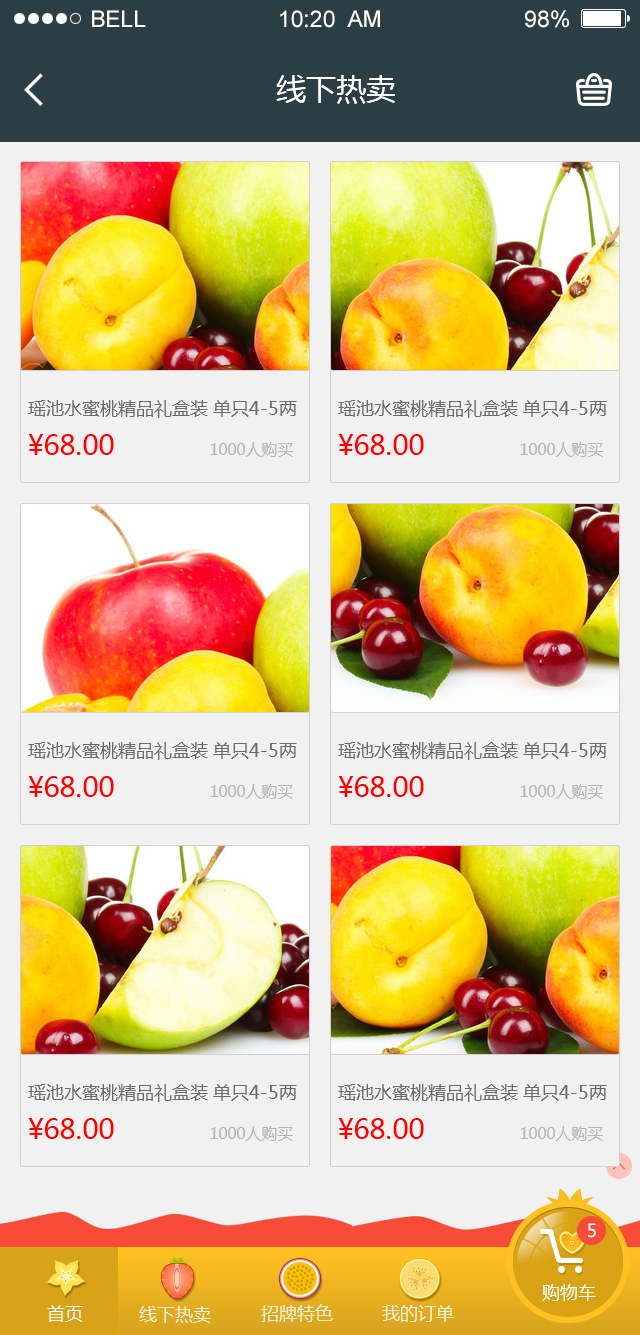
Task: Open the basket icon in the header
Action: pyautogui.click(x=593, y=90)
